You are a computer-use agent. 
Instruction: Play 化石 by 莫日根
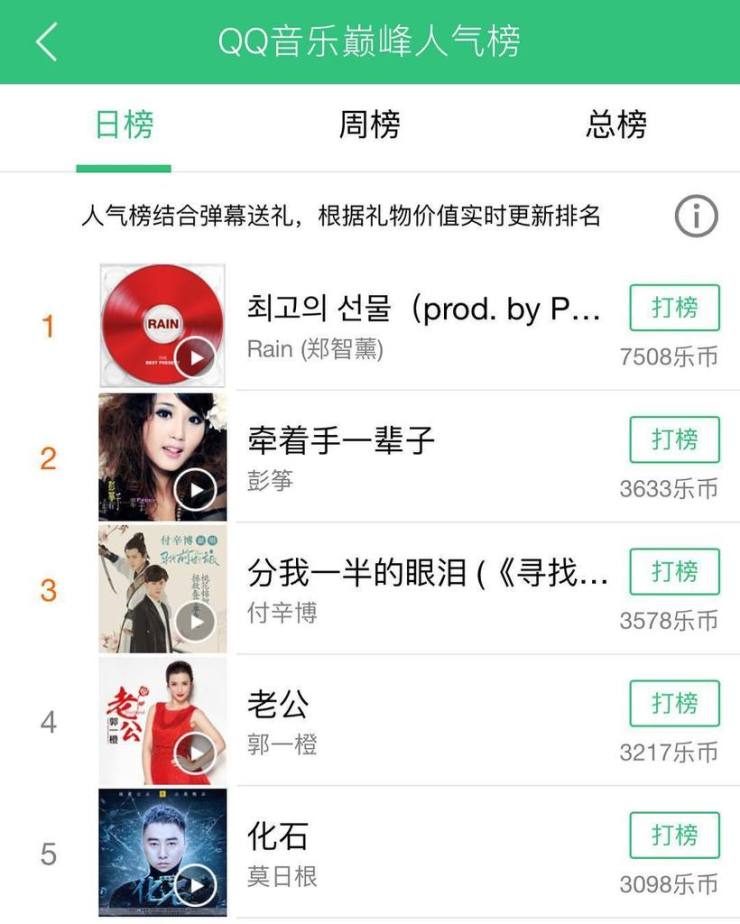[195, 885]
